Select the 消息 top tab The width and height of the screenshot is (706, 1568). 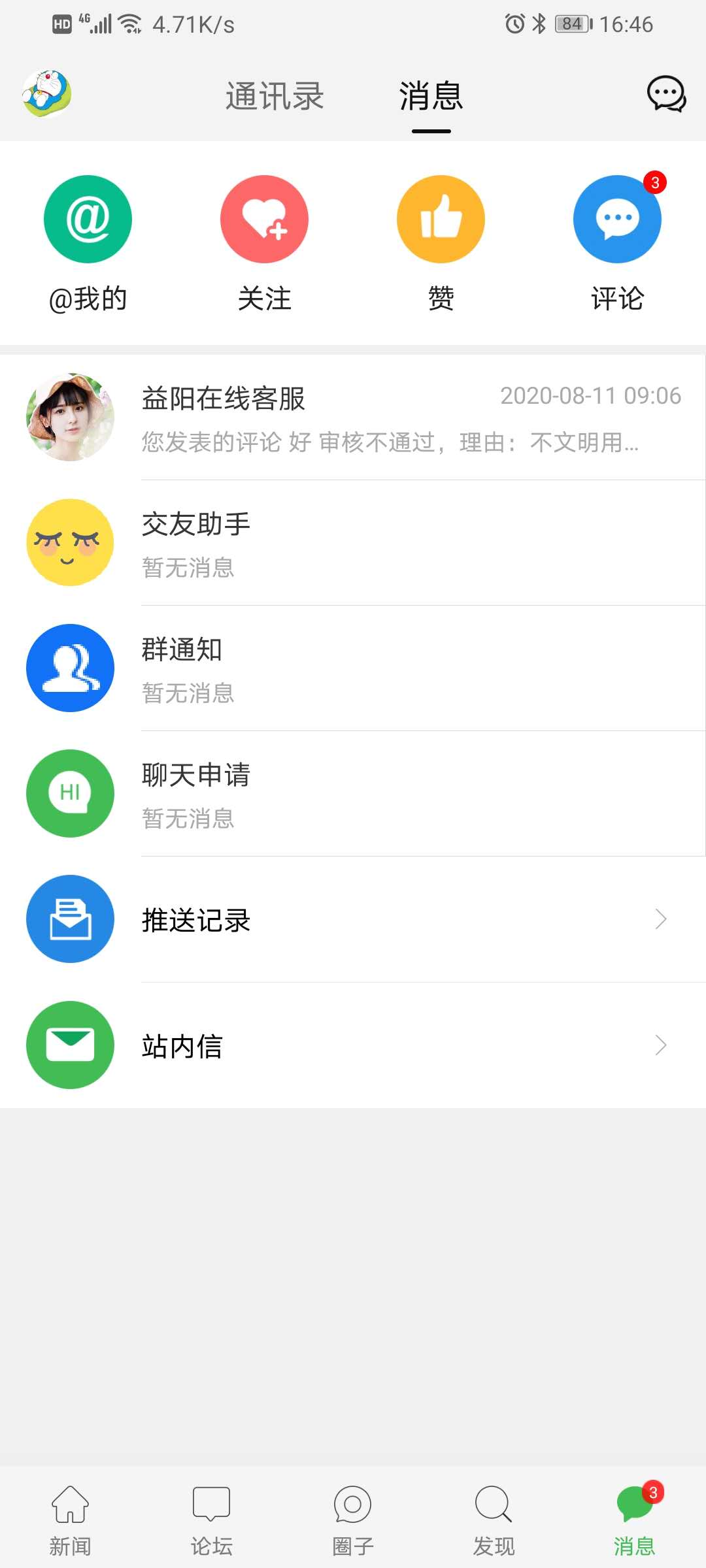431,97
